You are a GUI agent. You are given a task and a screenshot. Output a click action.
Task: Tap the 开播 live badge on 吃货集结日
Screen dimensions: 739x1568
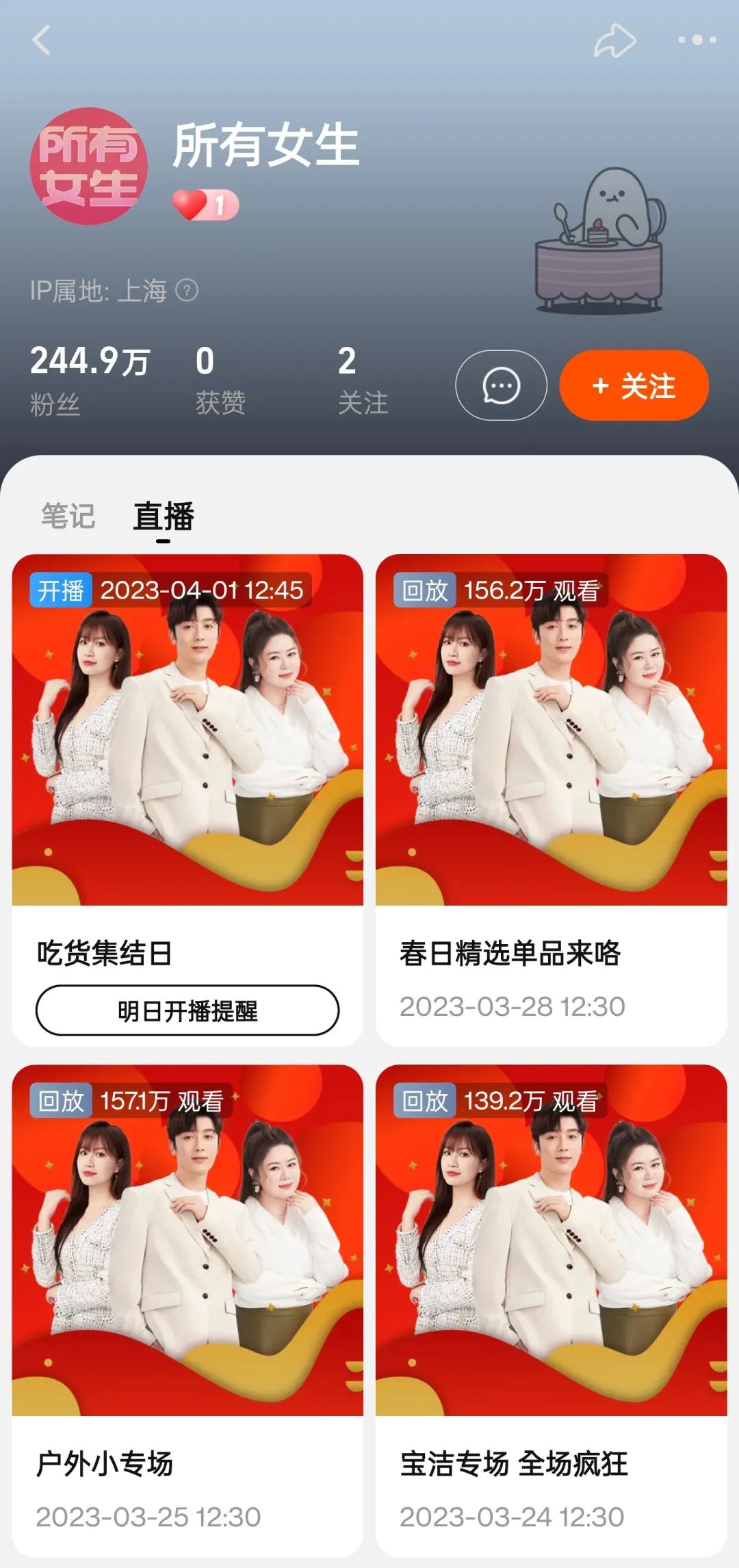pyautogui.click(x=62, y=588)
